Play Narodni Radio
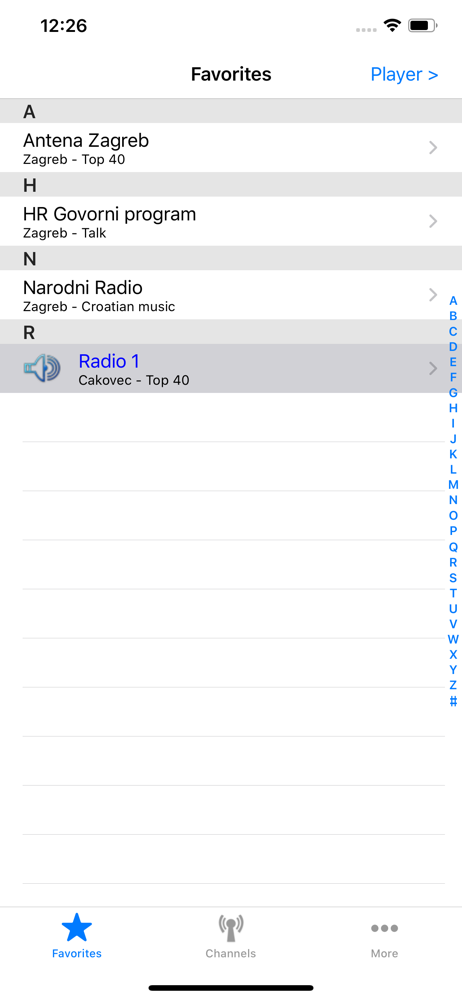This screenshot has width=462, height=1000. pyautogui.click(x=231, y=295)
